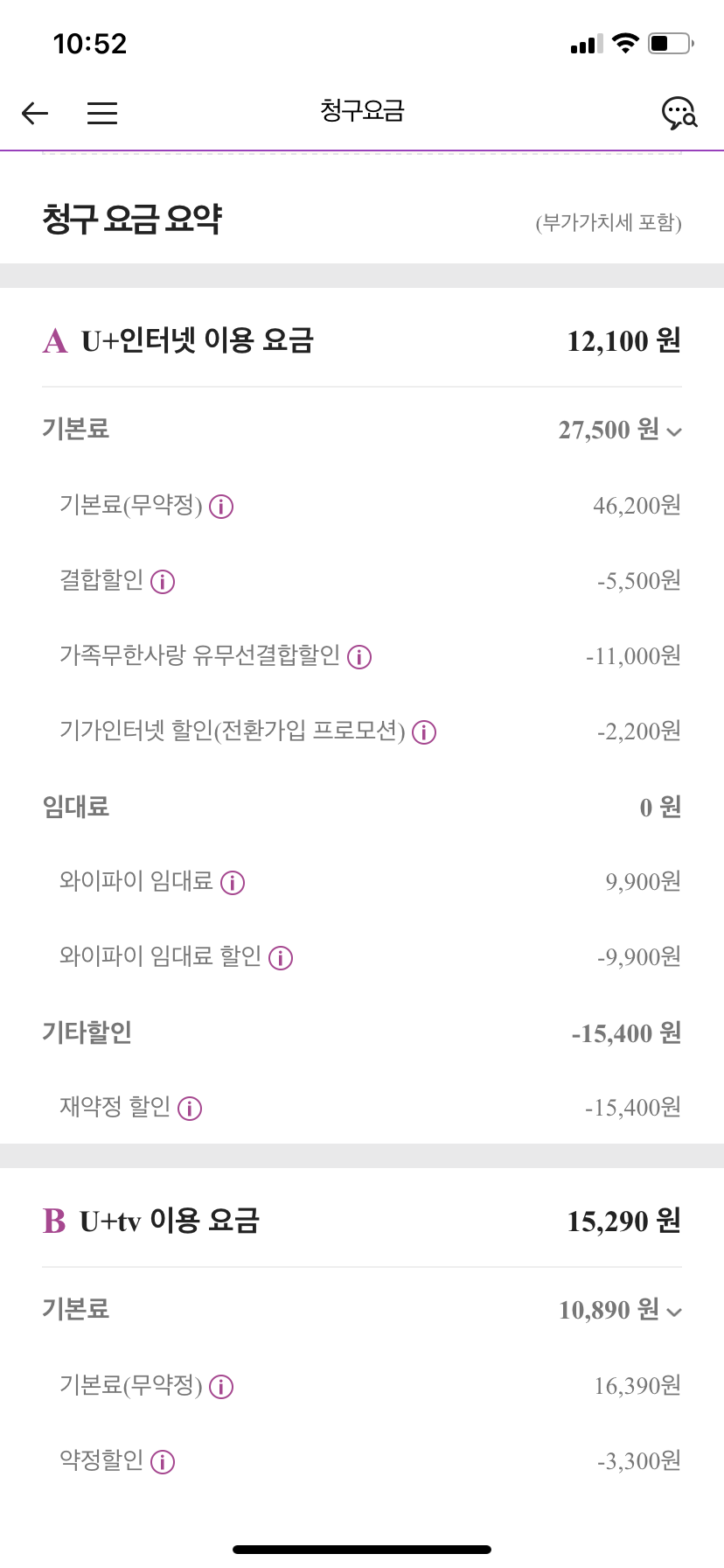724x1568 pixels.
Task: Collapse U+인터넷 기본료 27,500 원 breakdown
Action: (x=673, y=431)
